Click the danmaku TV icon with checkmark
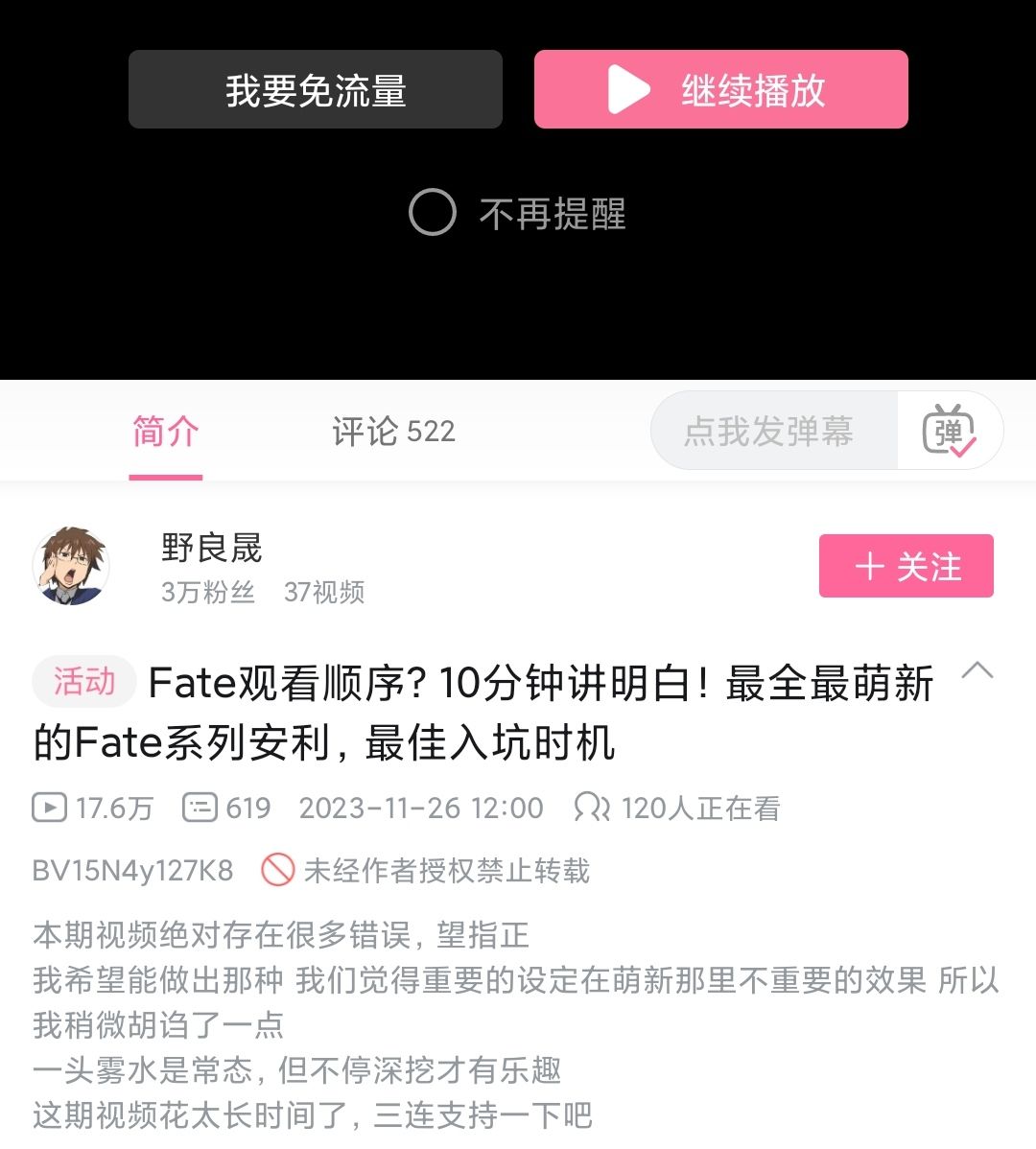The width and height of the screenshot is (1036, 1149). [952, 431]
